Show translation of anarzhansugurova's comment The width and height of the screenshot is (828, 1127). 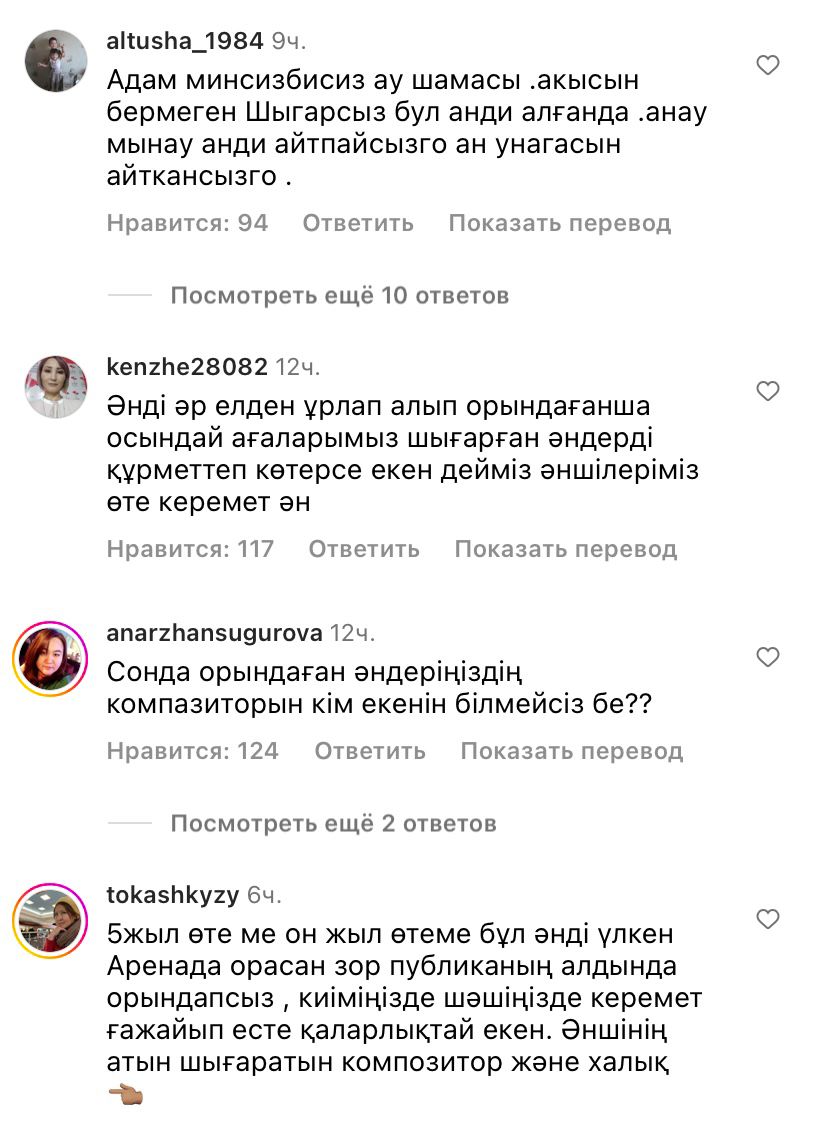pos(571,751)
